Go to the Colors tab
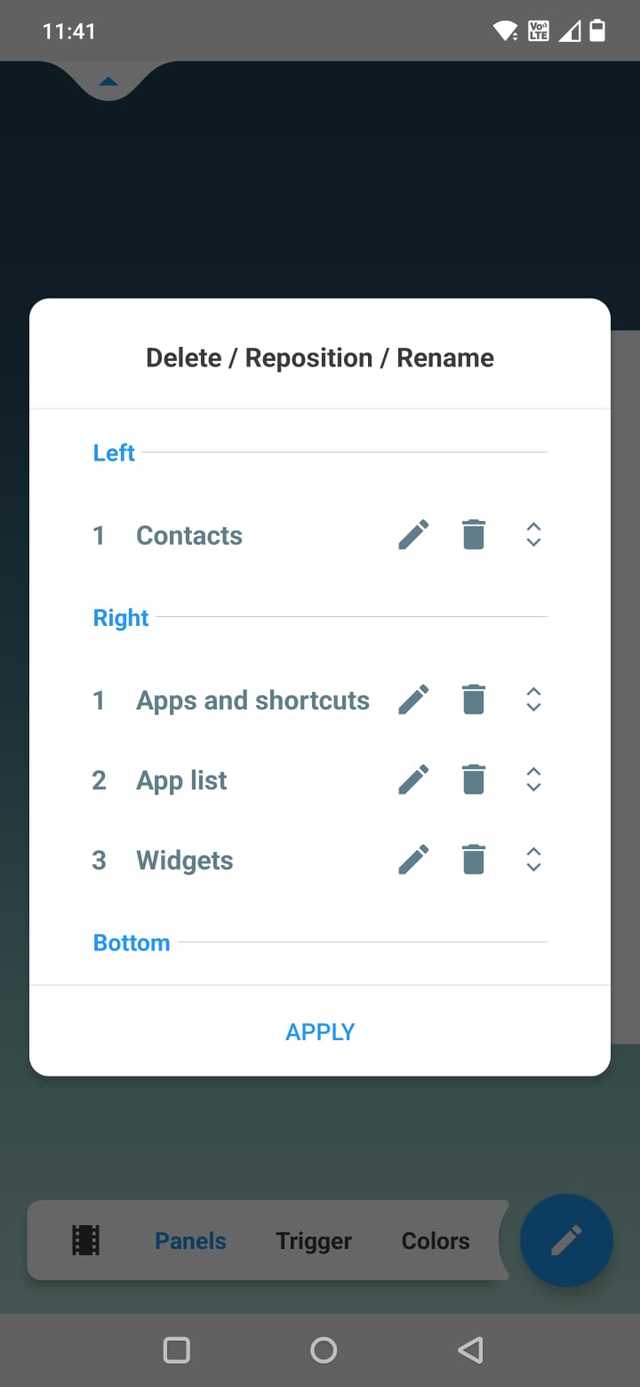Viewport: 640px width, 1387px height. [x=435, y=1241]
